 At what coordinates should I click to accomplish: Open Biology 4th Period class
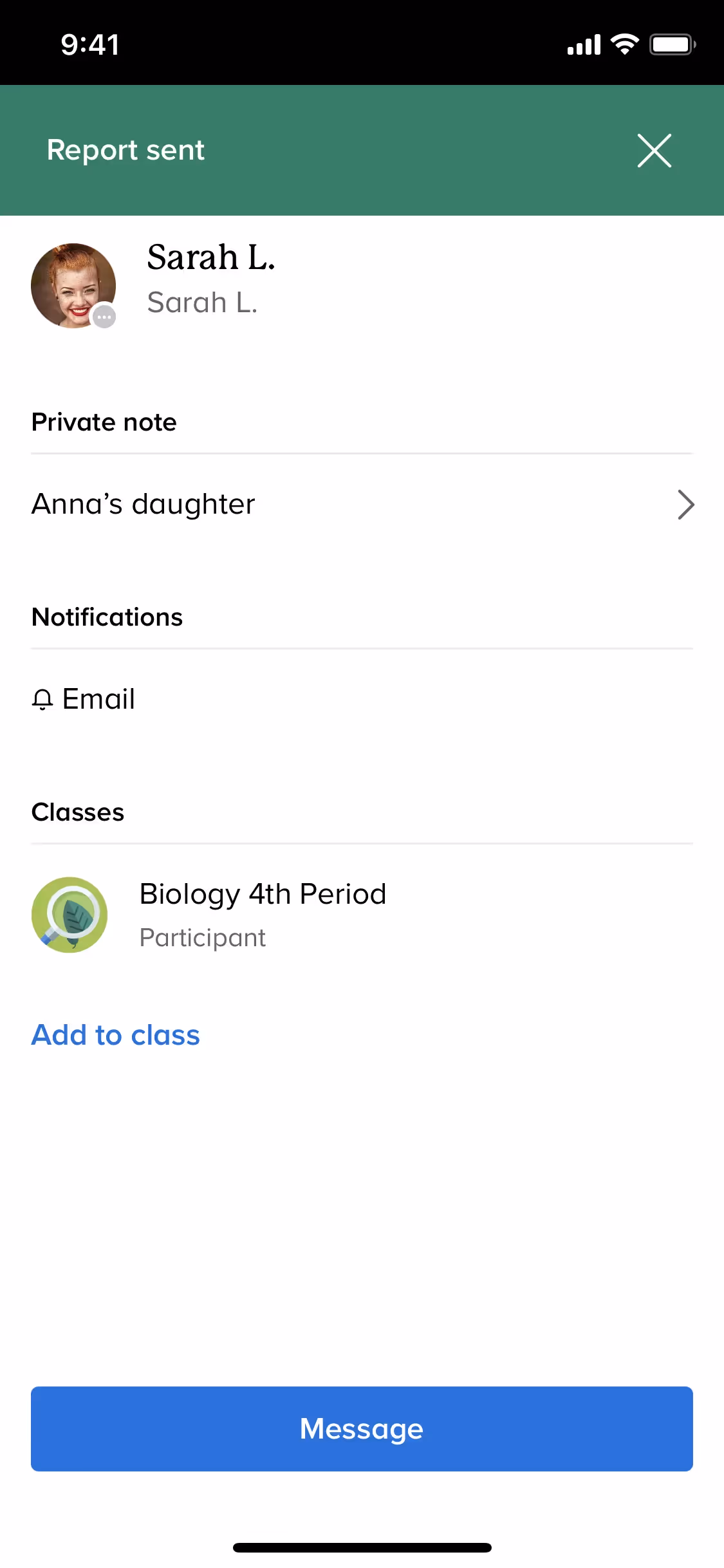pyautogui.click(x=263, y=914)
